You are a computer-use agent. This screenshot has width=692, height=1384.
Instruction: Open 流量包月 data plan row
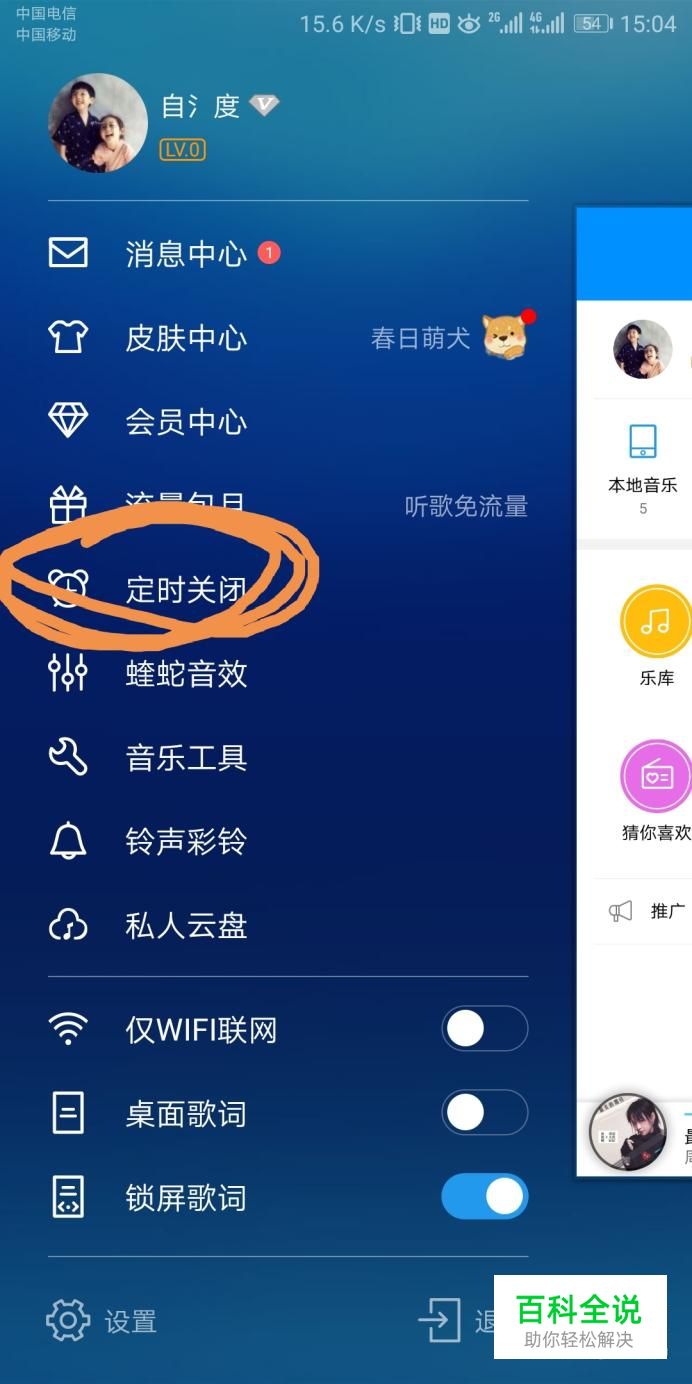click(288, 506)
